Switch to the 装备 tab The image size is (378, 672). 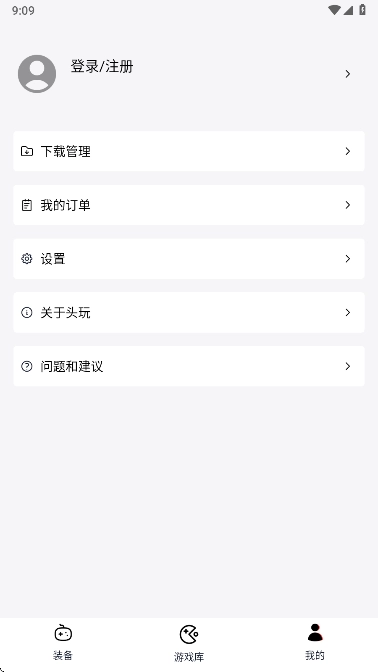tap(63, 642)
